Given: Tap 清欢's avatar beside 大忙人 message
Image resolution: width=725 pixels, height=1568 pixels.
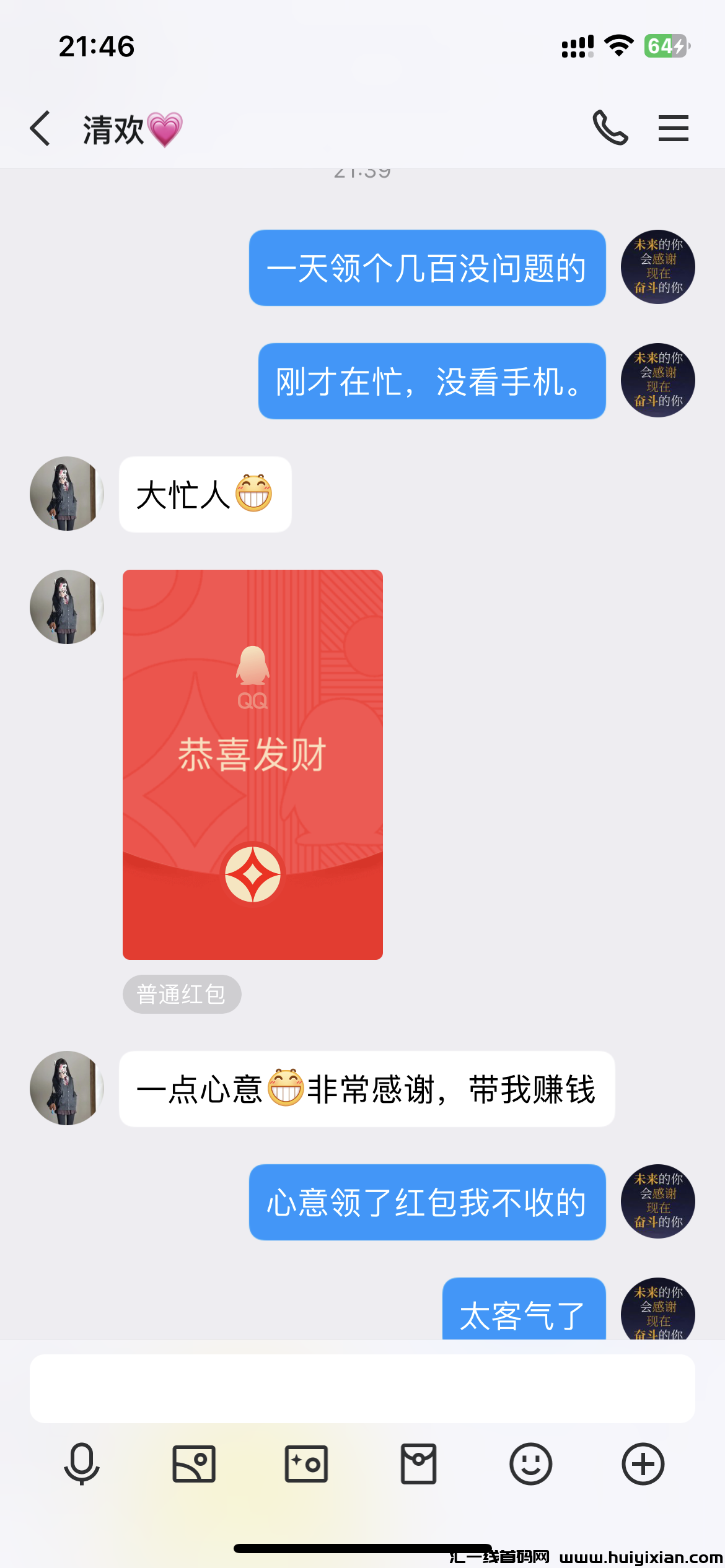Looking at the screenshot, I should 66,494.
